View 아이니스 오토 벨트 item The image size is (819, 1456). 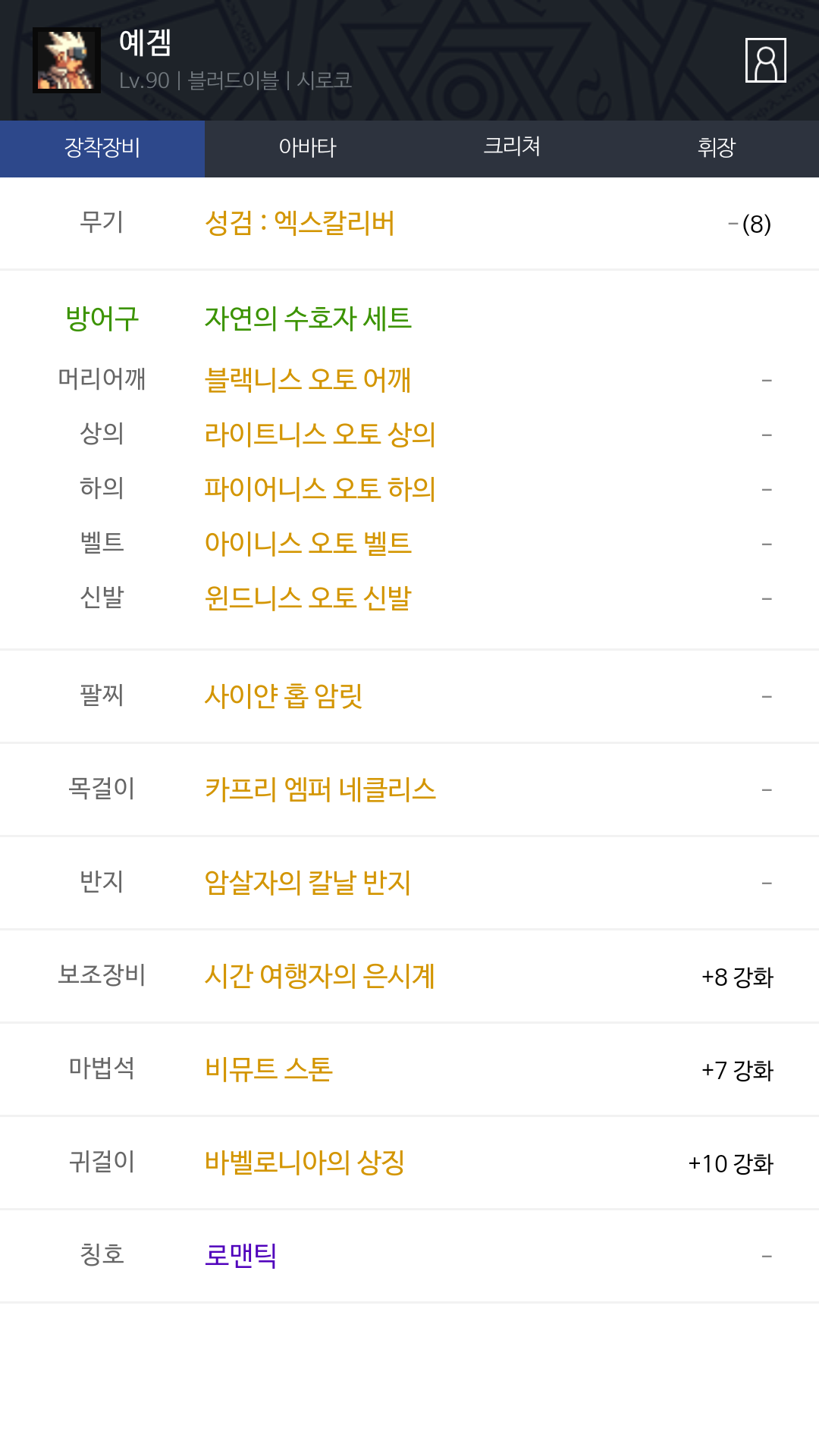308,543
